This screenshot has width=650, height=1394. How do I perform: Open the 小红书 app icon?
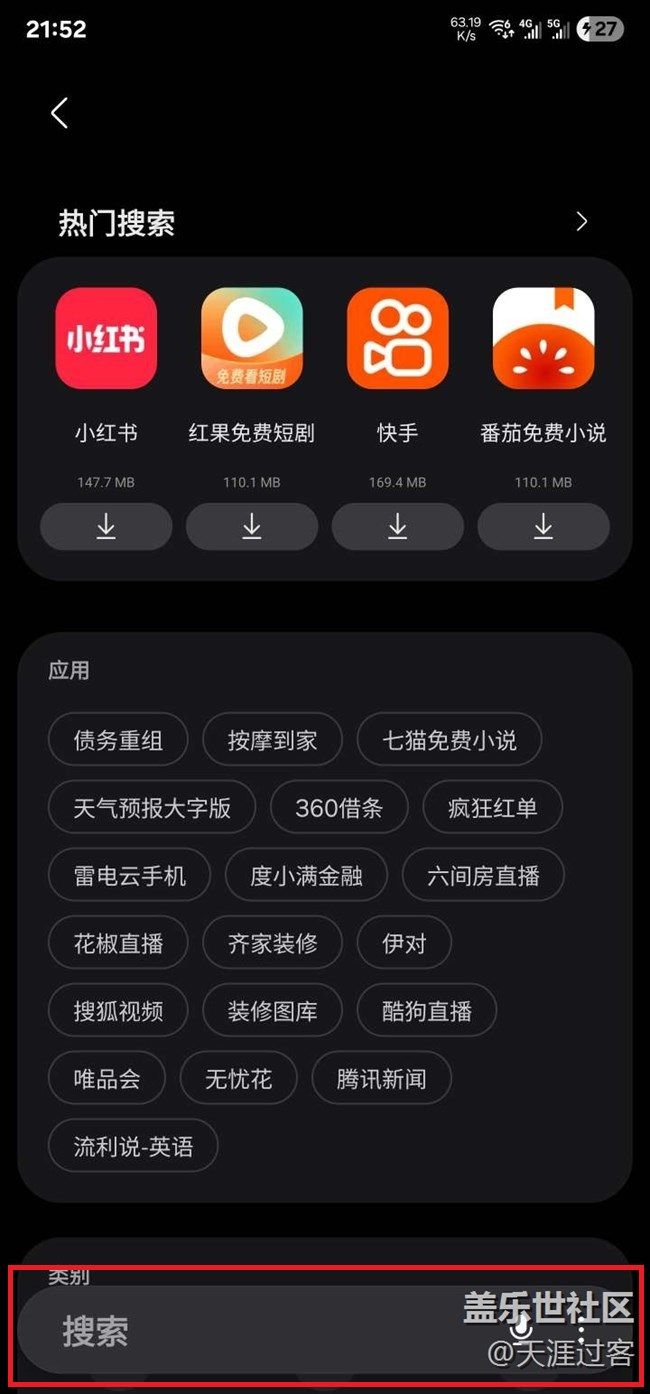tap(106, 338)
